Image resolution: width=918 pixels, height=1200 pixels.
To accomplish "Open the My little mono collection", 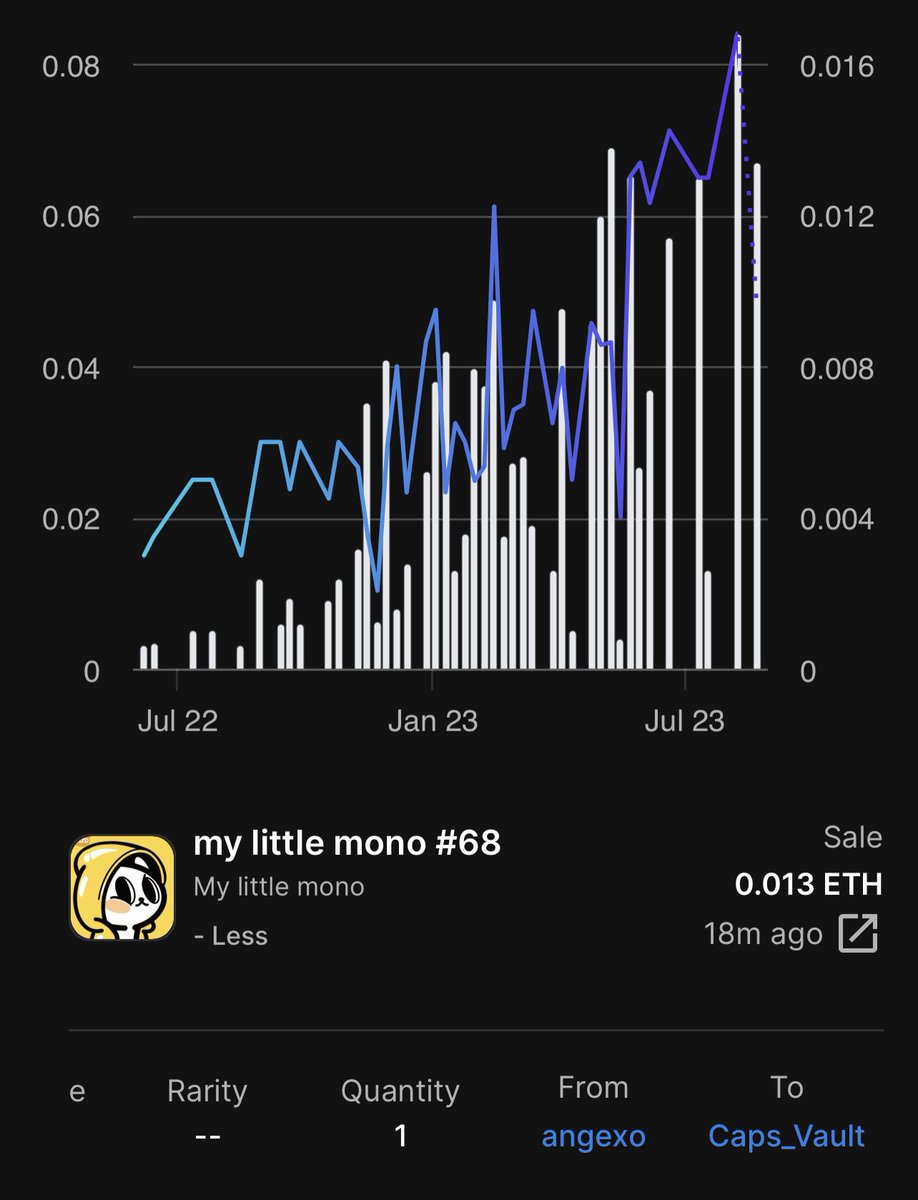I will click(x=278, y=887).
